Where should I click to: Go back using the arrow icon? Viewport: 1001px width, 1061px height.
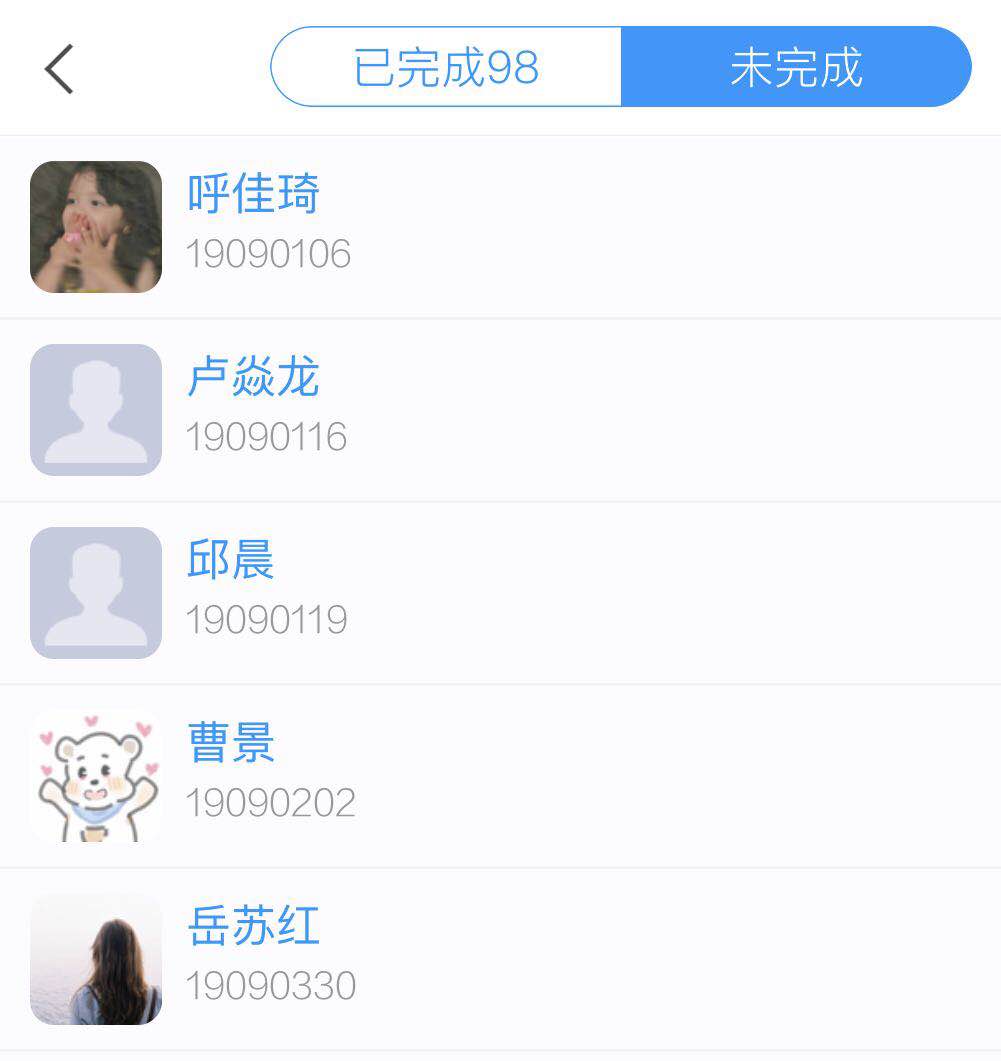59,69
